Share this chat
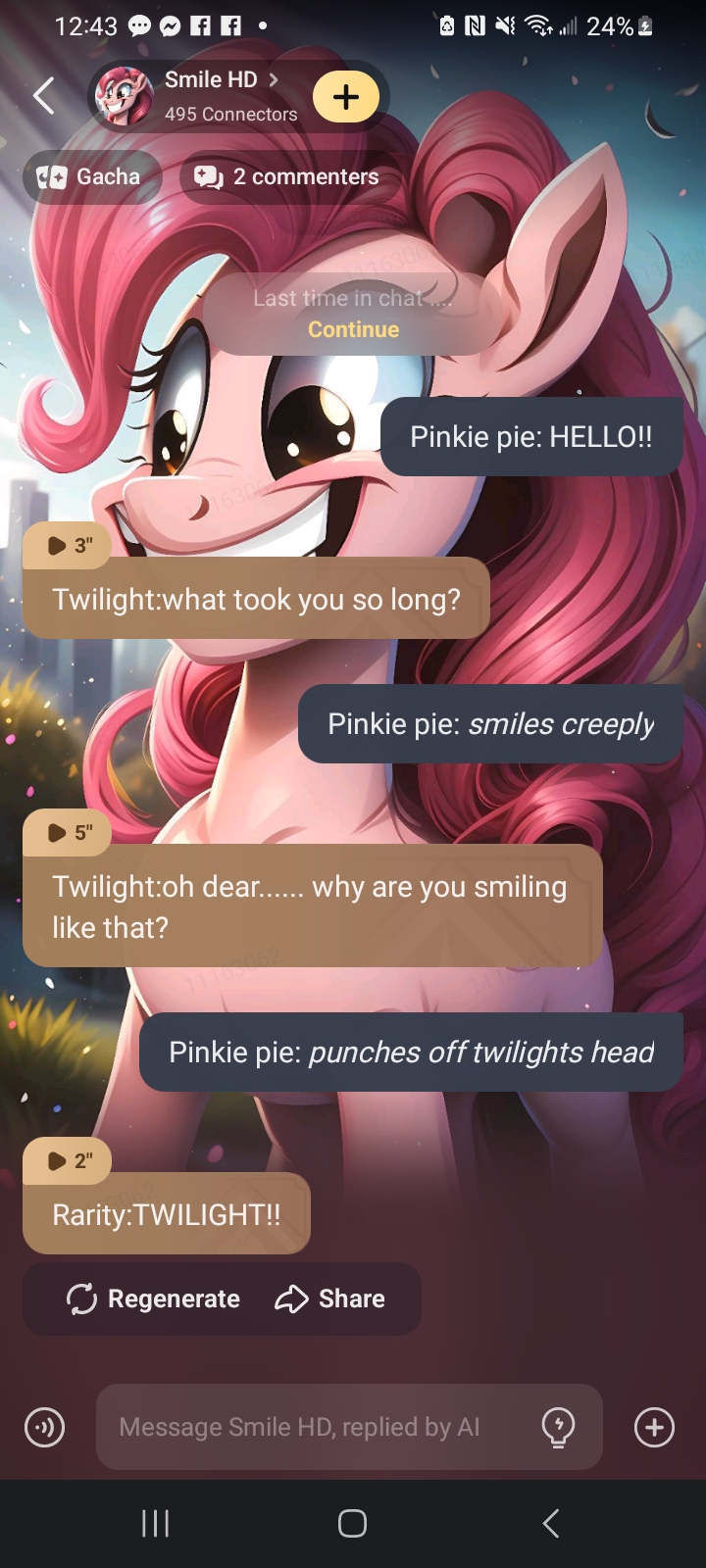The image size is (706, 1568). point(330,1298)
